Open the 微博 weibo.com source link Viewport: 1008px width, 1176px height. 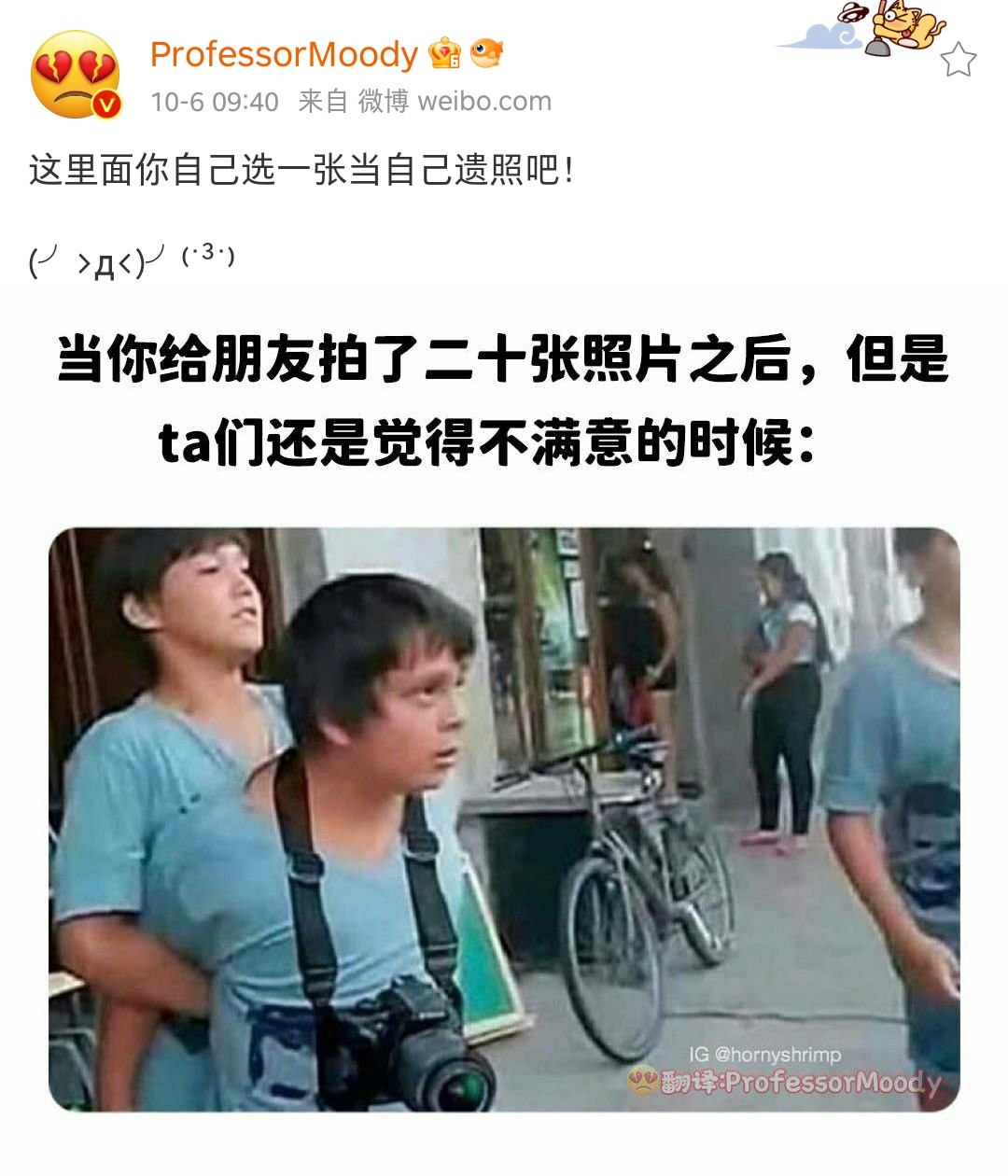[x=455, y=101]
